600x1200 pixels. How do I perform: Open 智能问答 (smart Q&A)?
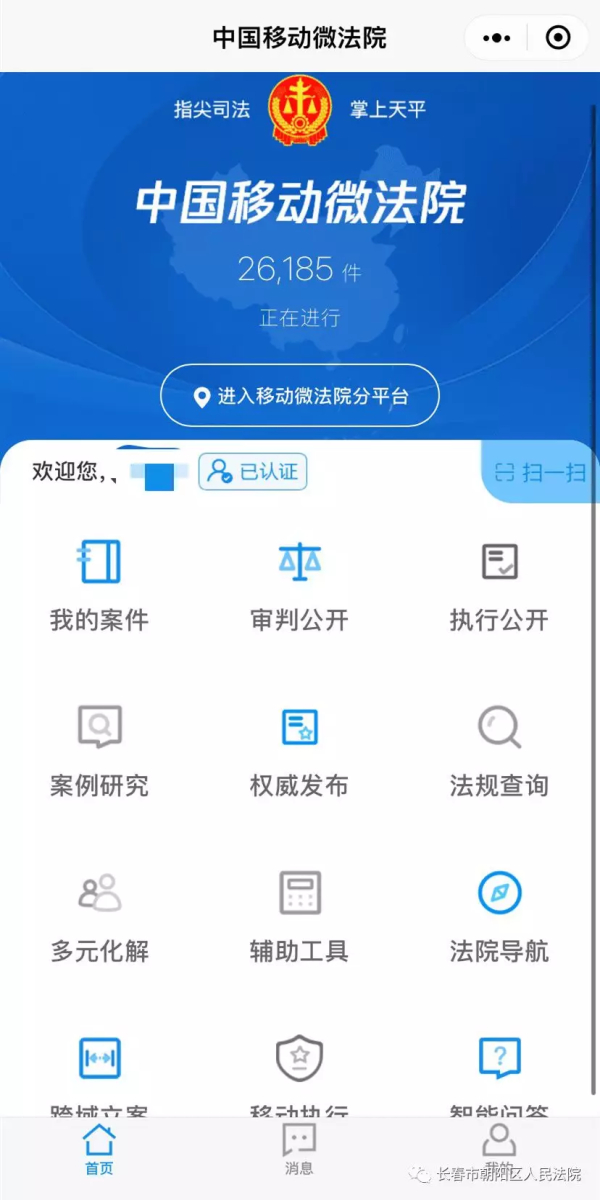(x=499, y=1070)
